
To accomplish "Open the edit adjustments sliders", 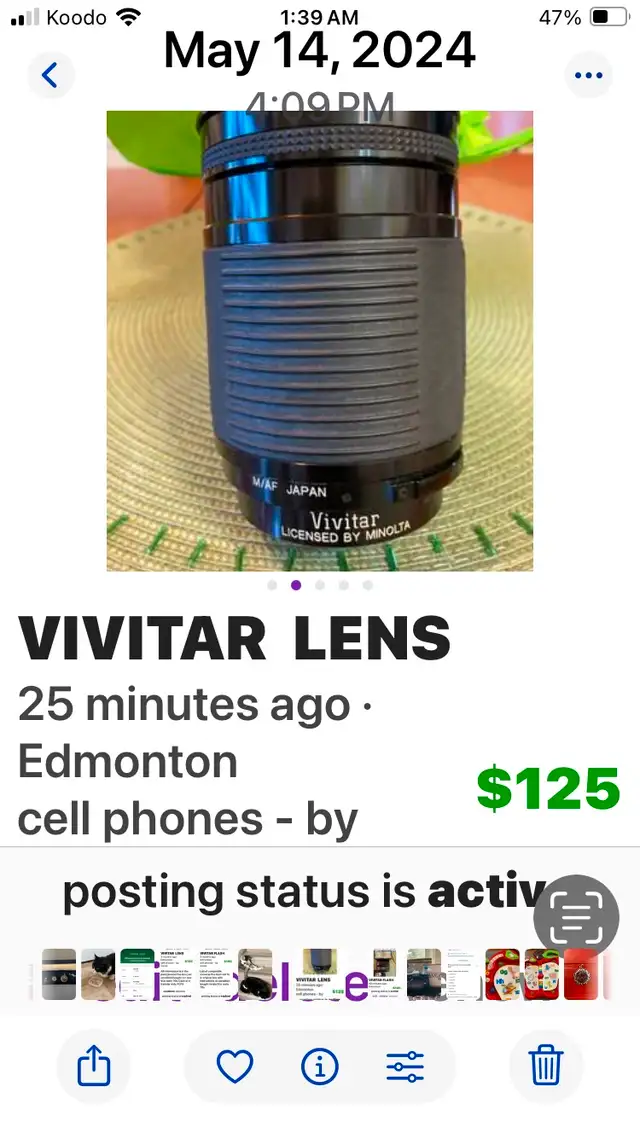I will point(405,1067).
